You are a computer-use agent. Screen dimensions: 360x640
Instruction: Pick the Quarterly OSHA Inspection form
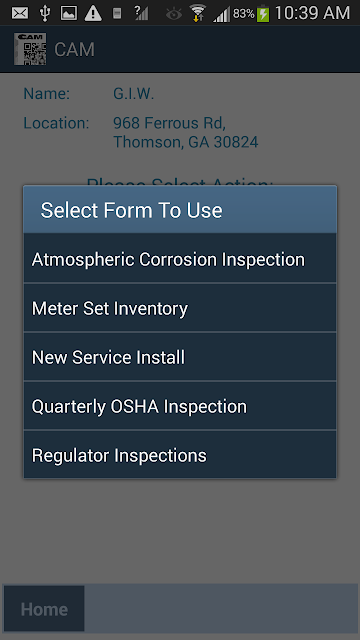point(180,406)
